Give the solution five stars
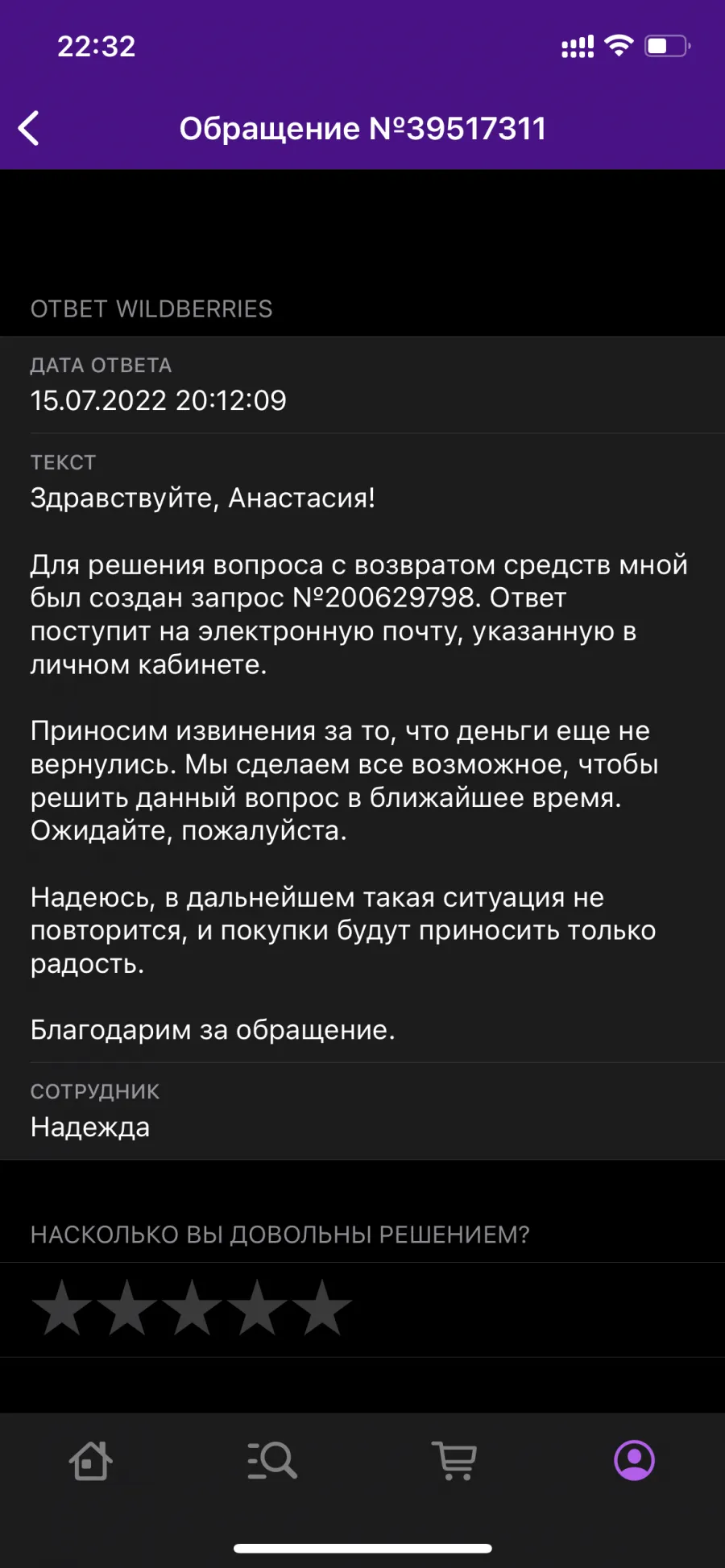The width and height of the screenshot is (725, 1568). pos(322,1309)
